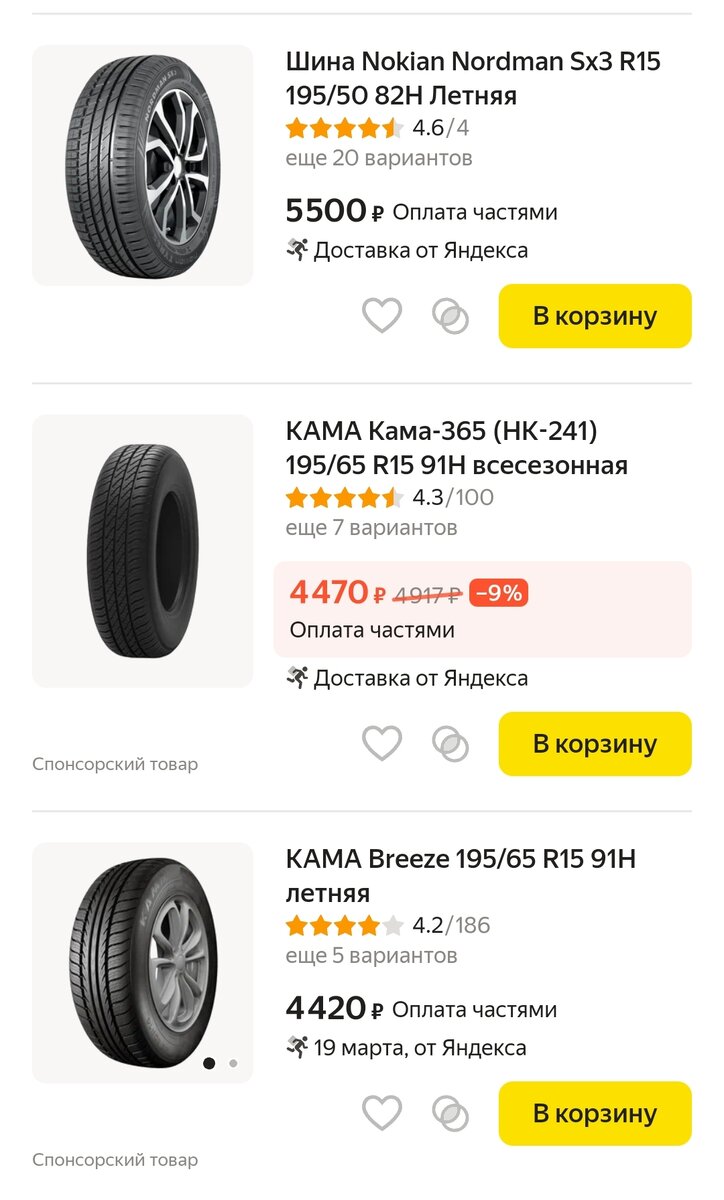724x1200 pixels.
Task: Click the Yandex delivery runner icon for Nokian tire
Action: click(x=296, y=249)
